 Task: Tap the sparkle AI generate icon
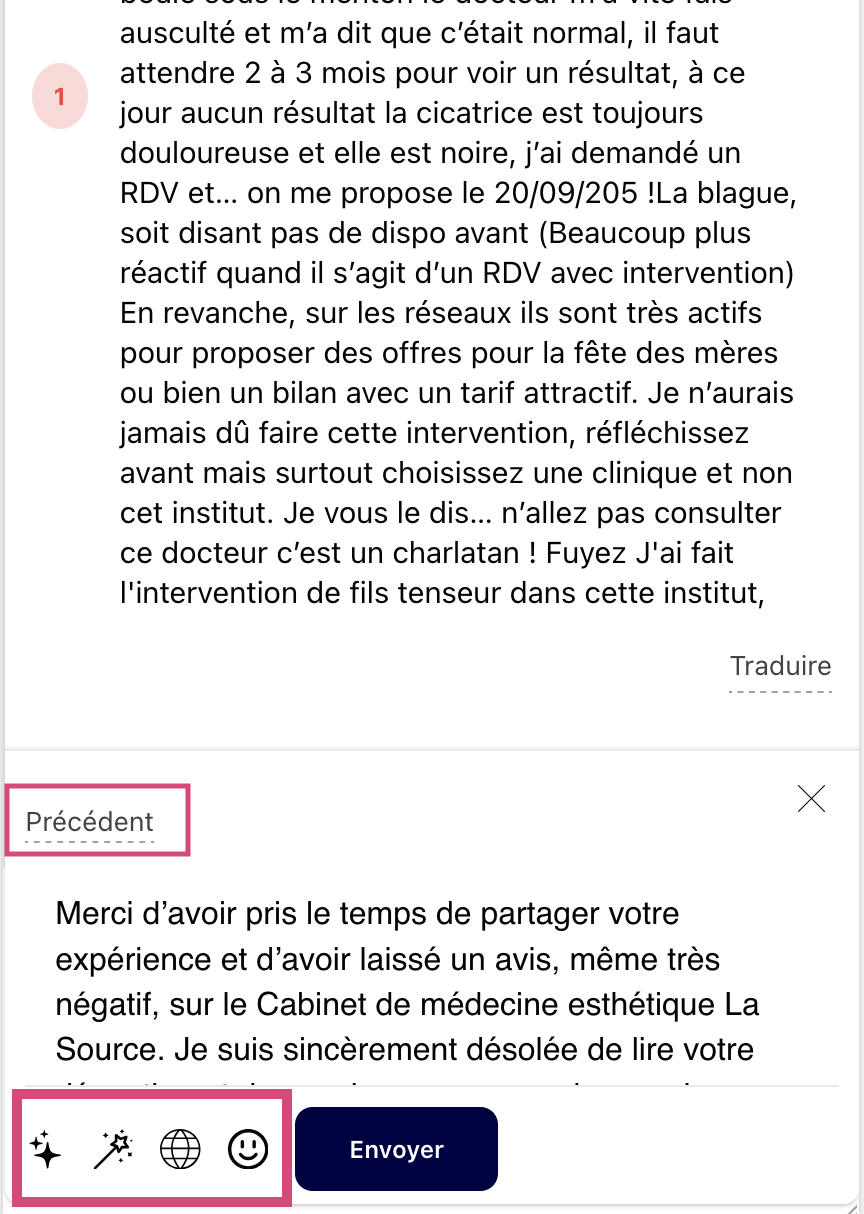click(46, 1150)
